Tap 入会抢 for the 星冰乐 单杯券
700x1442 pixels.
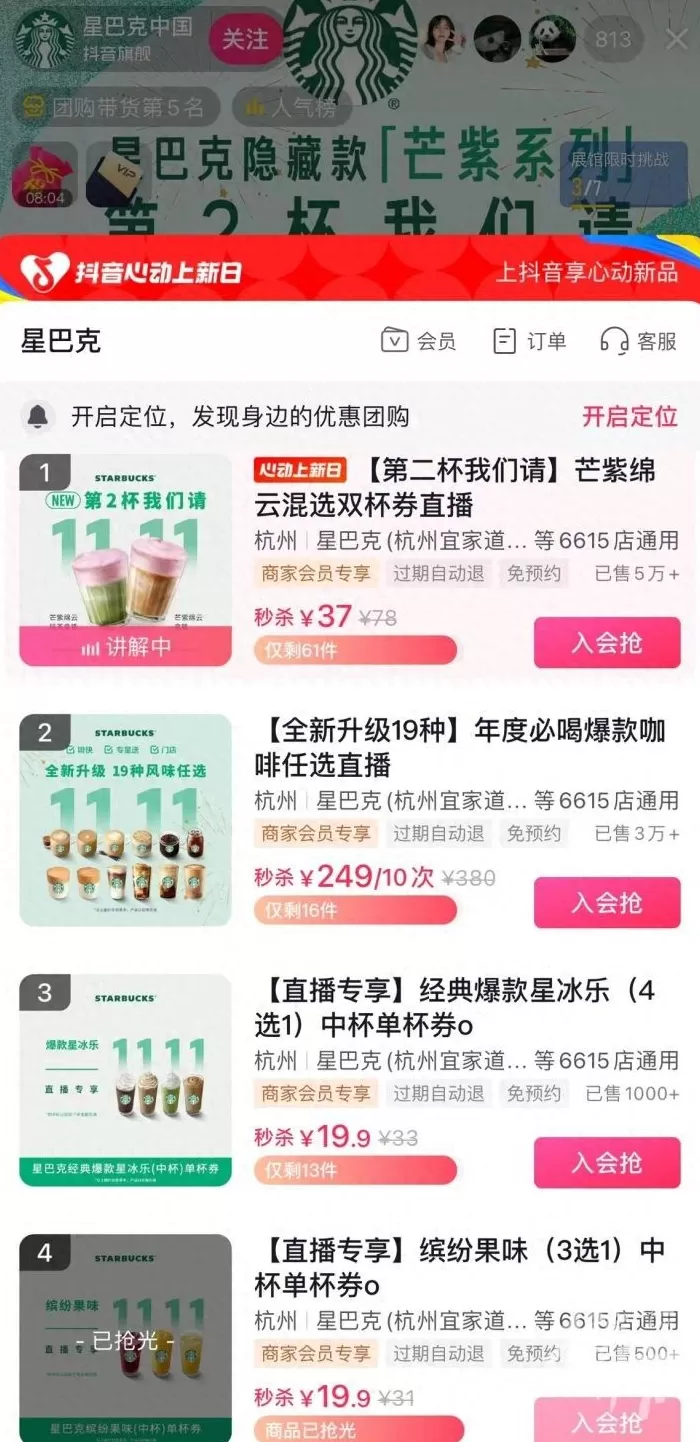(607, 1162)
